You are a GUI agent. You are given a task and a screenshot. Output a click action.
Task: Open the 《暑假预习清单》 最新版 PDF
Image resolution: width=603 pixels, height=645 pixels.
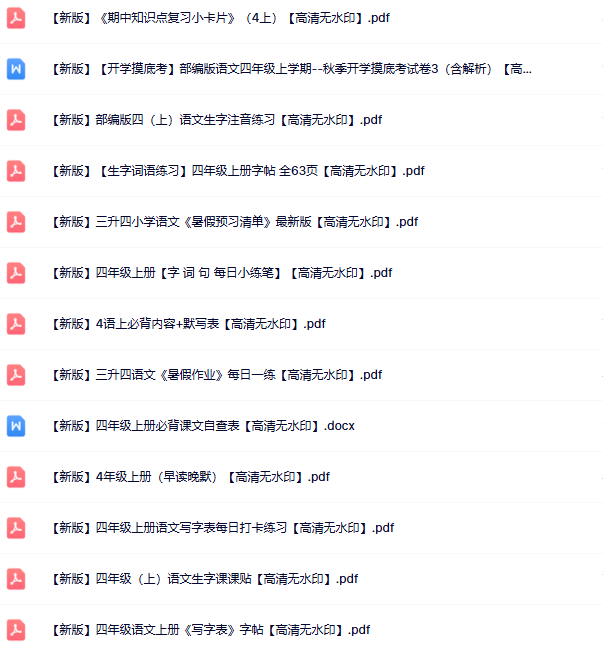tap(233, 222)
